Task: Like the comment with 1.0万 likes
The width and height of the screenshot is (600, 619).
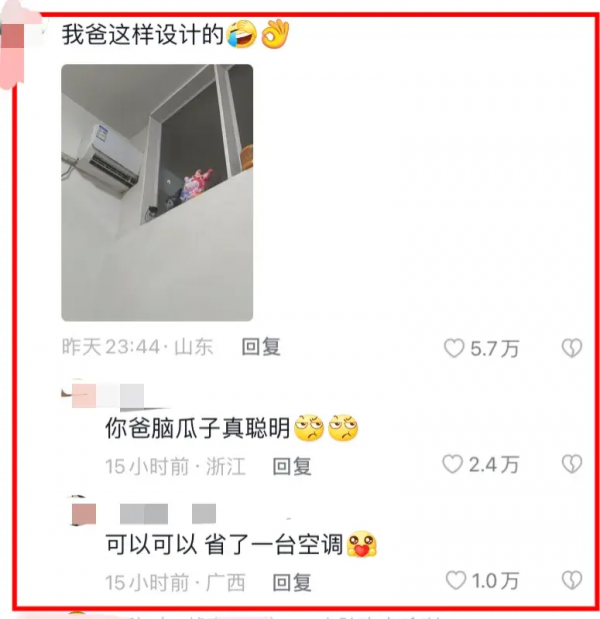Action: (x=456, y=580)
